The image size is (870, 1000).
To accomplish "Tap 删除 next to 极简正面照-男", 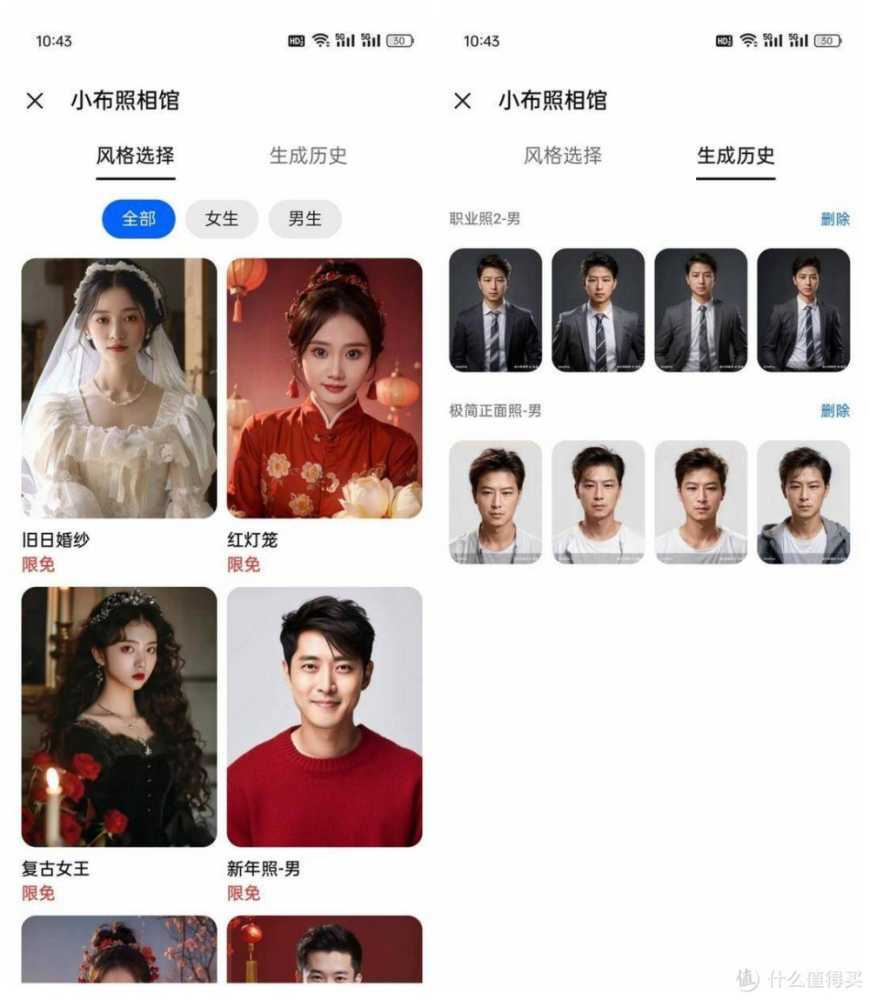I will (x=837, y=409).
